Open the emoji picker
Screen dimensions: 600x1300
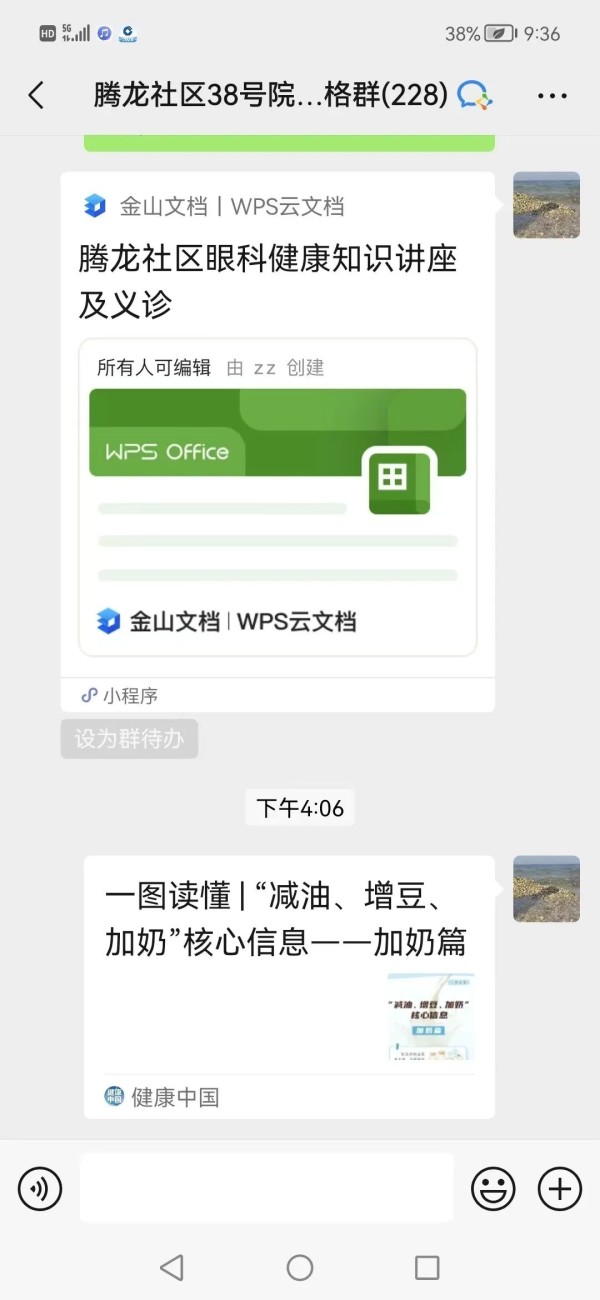click(x=493, y=1189)
